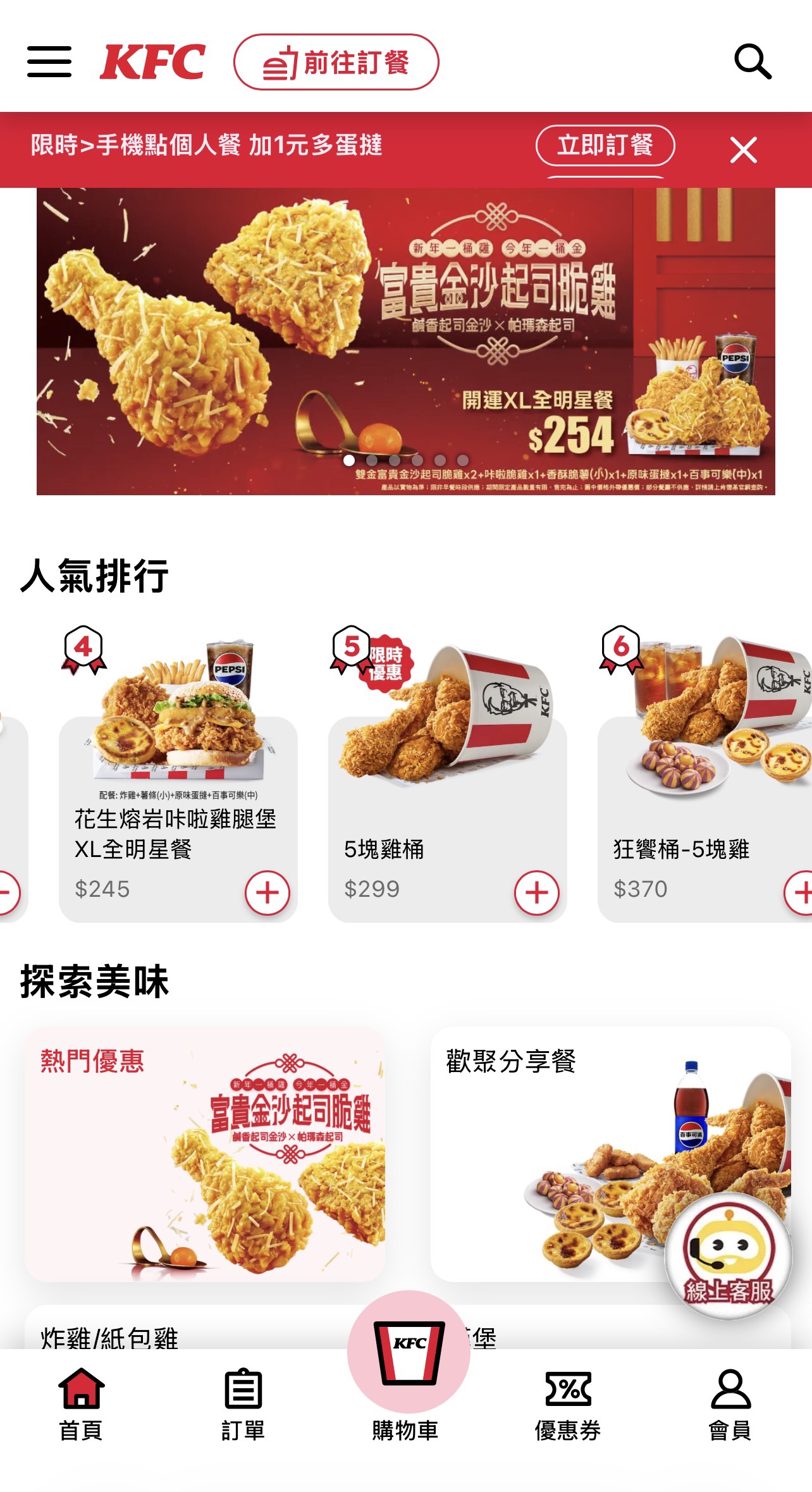Open 線上客服 chat support
Screen dimensions: 812x1492
coord(729,1255)
